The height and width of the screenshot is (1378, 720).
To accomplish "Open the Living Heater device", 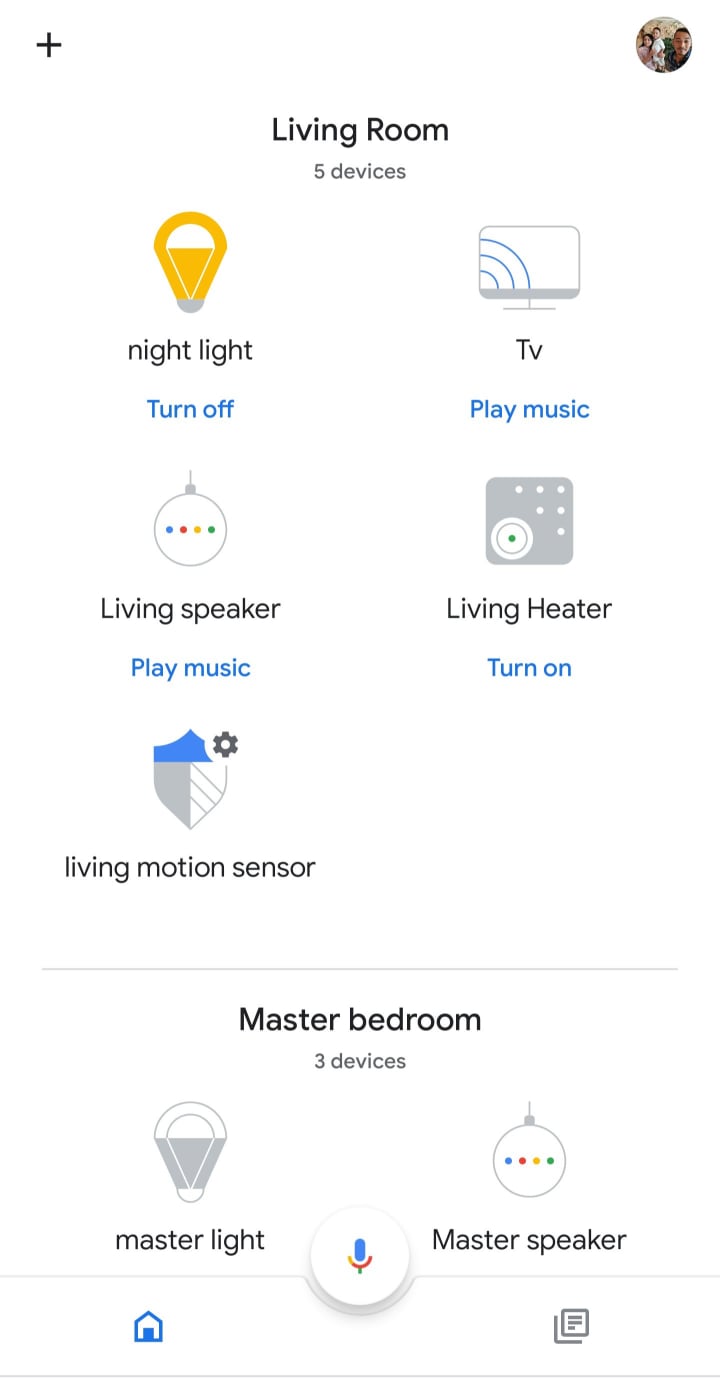I will point(529,521).
